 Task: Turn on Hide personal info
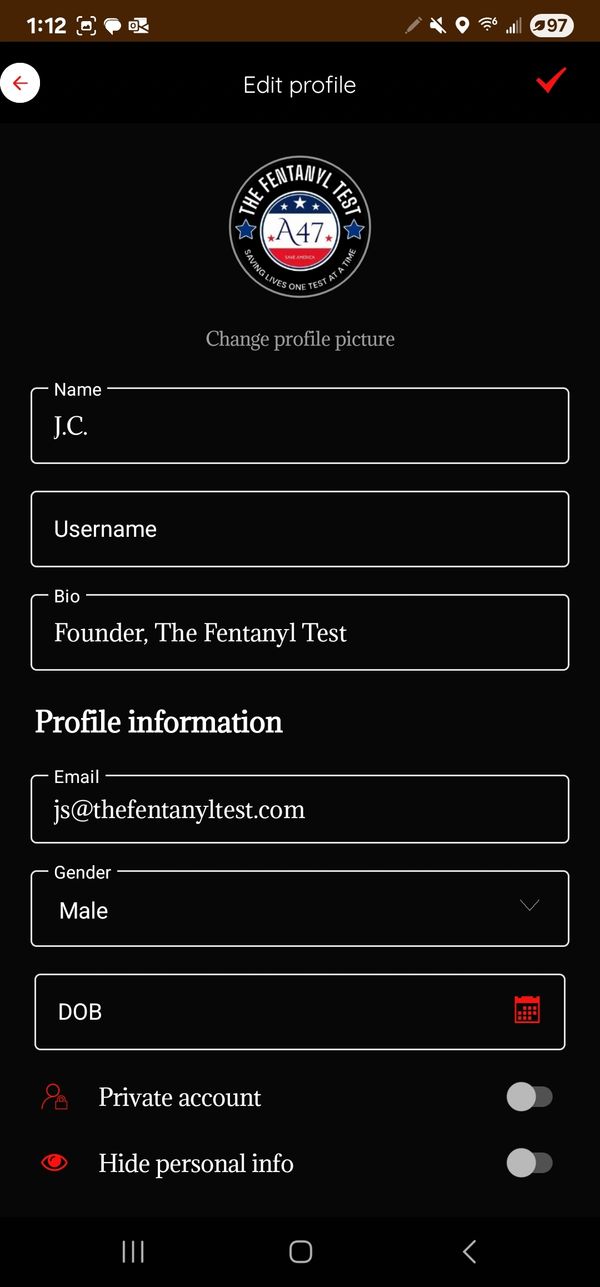(529, 1163)
